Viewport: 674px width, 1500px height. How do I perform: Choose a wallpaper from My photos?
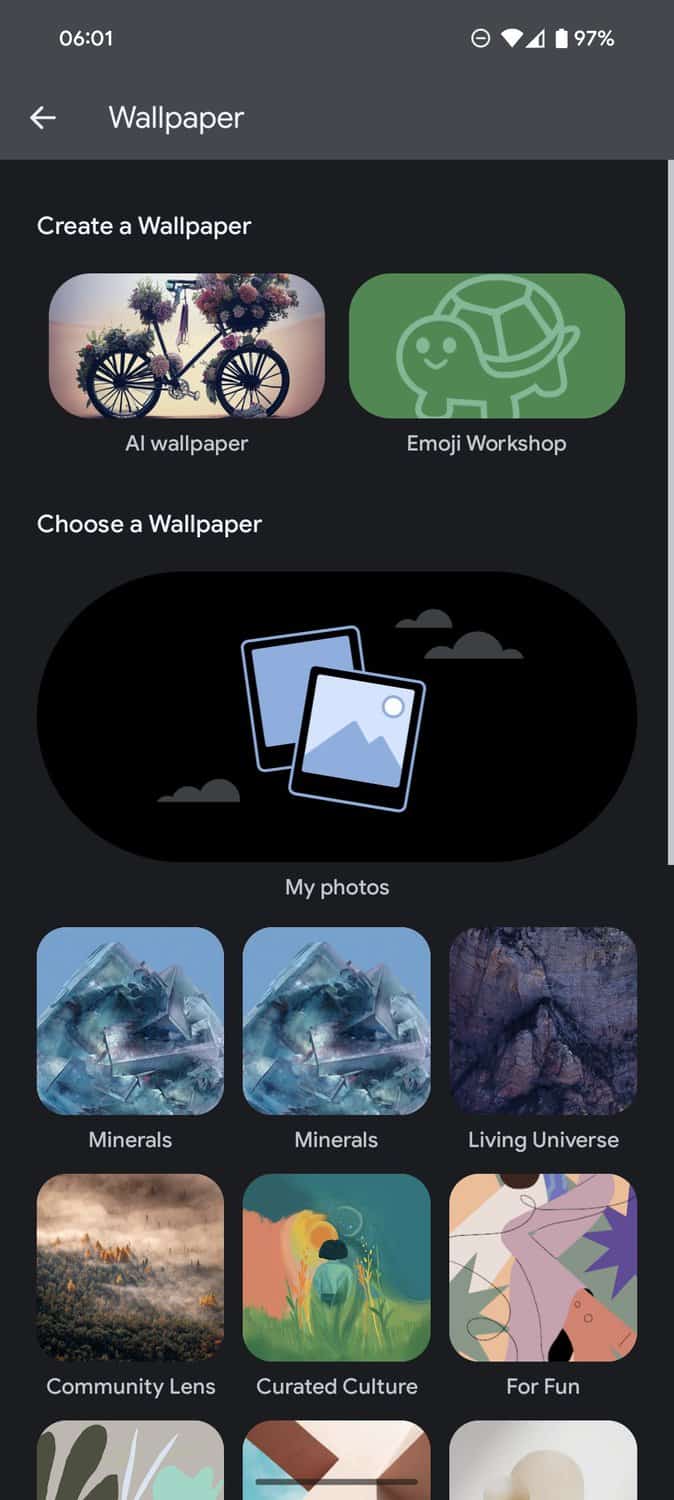click(337, 716)
